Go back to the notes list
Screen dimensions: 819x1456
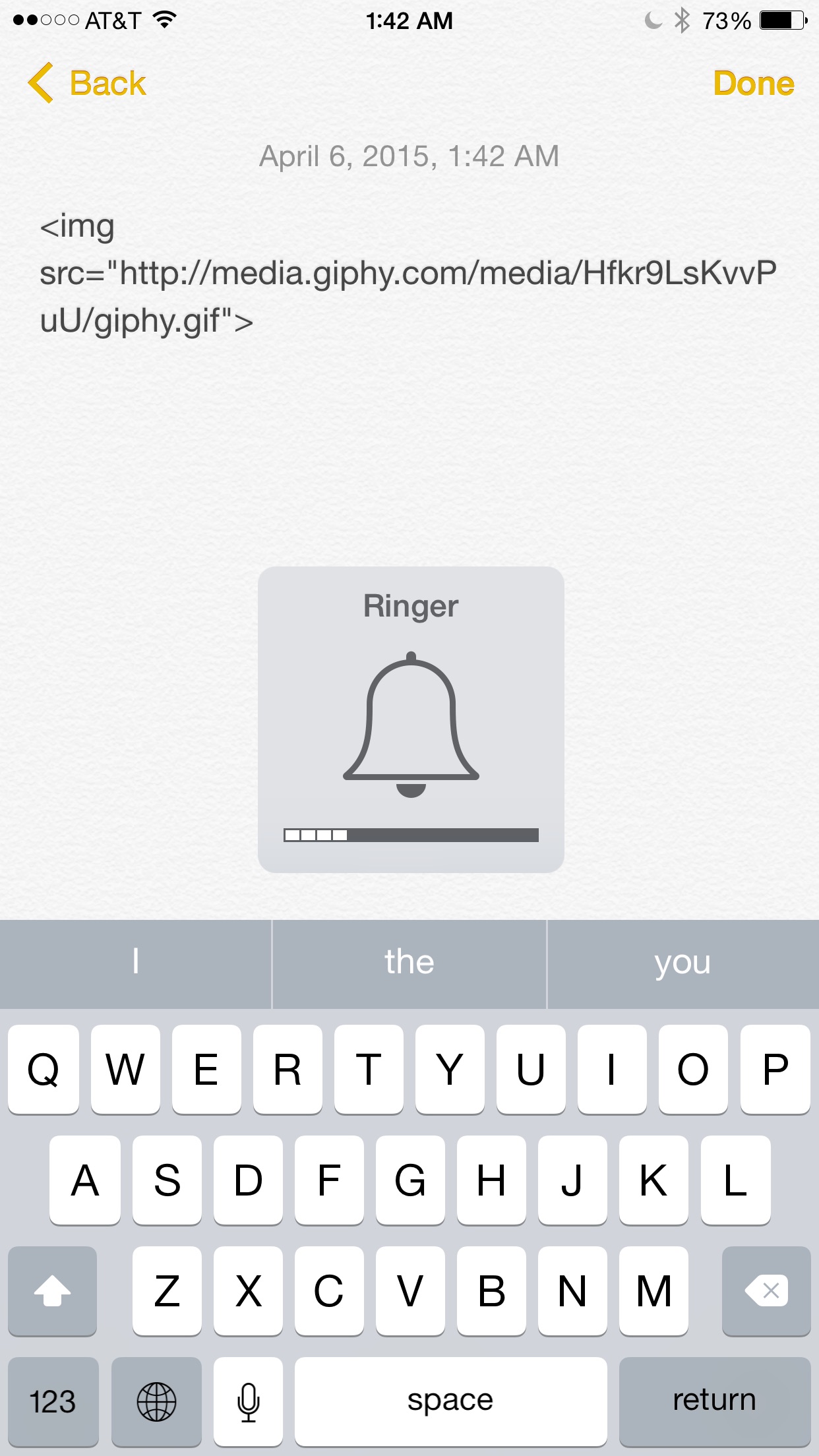88,84
